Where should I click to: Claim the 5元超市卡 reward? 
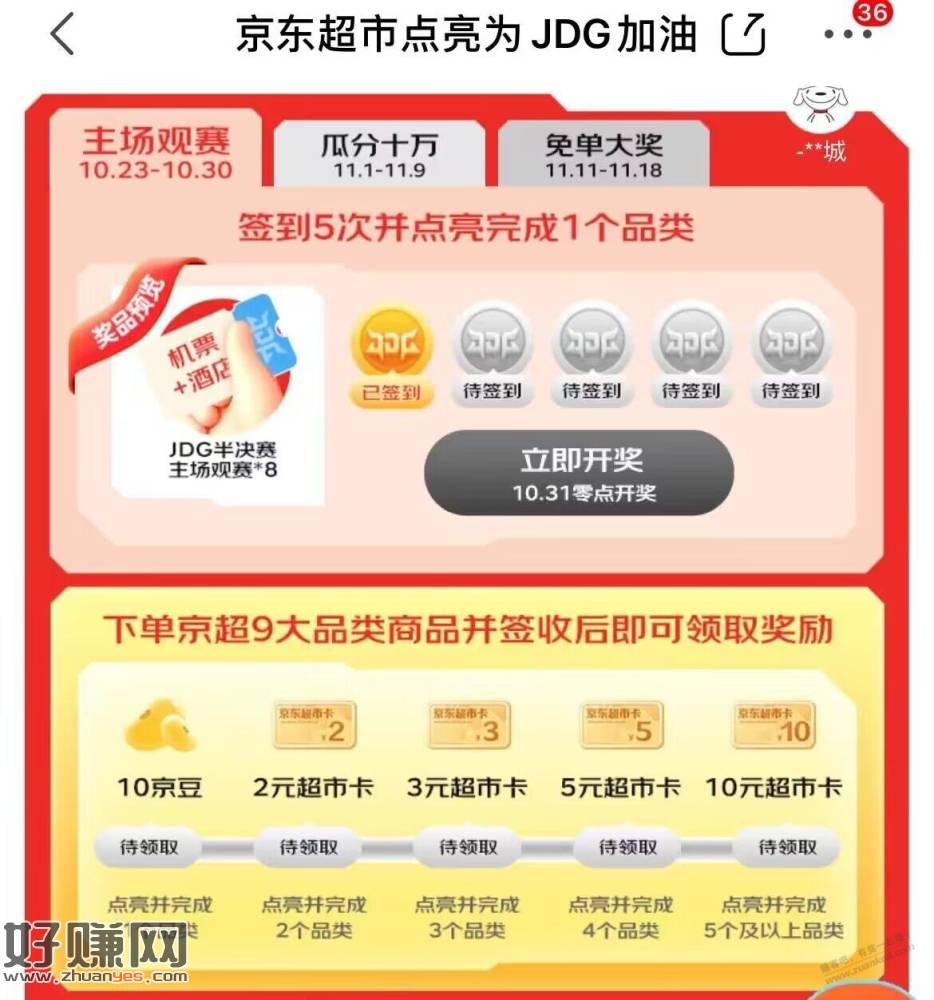click(x=627, y=847)
